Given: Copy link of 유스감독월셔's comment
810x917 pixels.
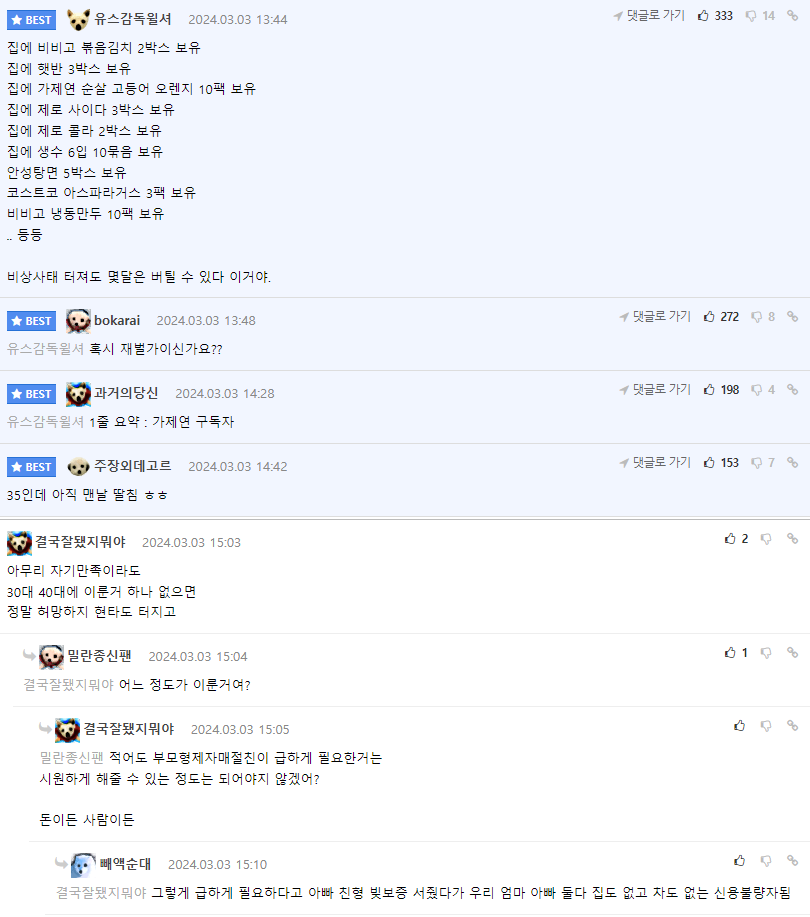Looking at the screenshot, I should coord(793,16).
